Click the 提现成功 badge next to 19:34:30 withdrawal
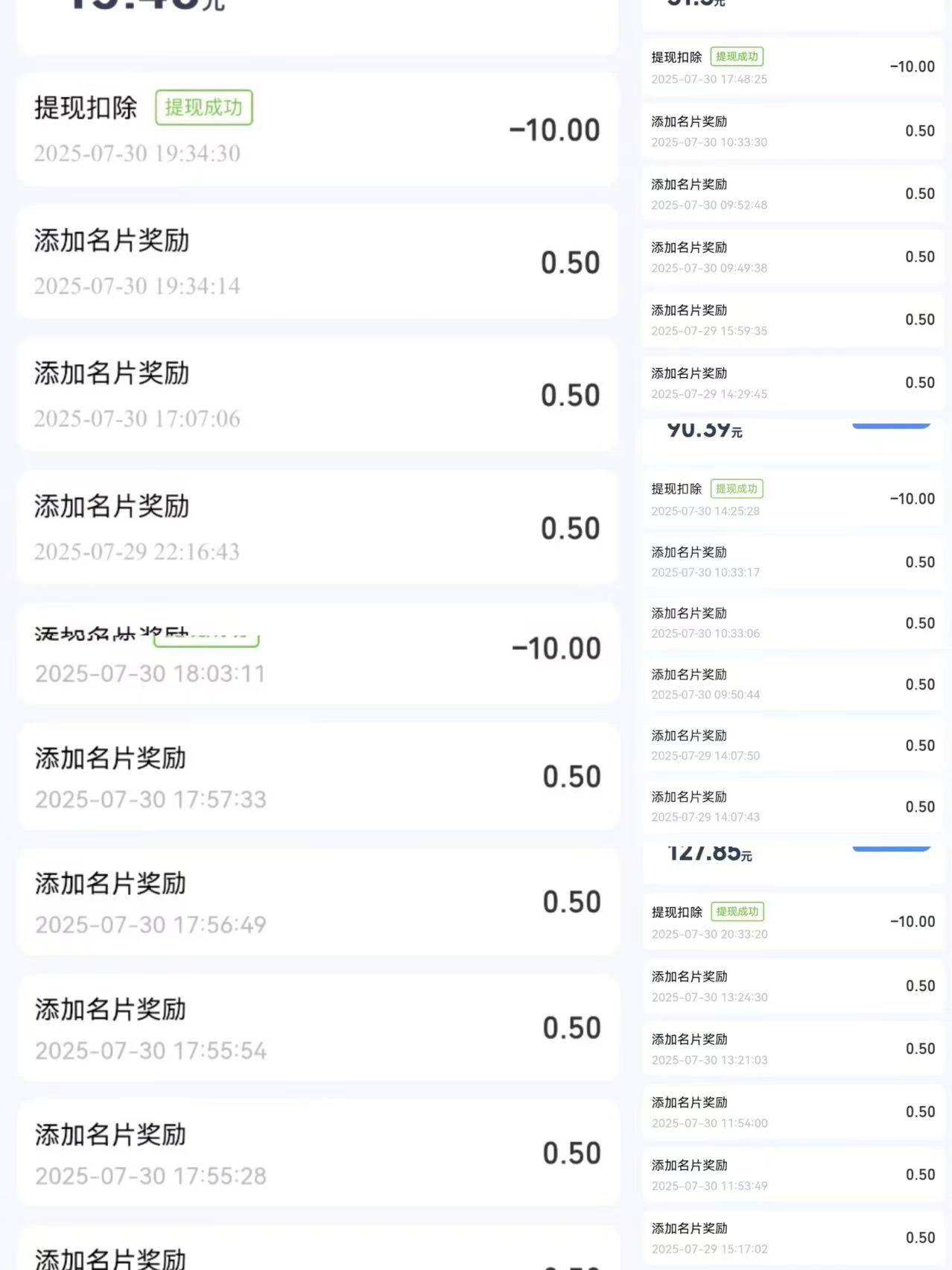Image resolution: width=952 pixels, height=1270 pixels. (x=205, y=107)
